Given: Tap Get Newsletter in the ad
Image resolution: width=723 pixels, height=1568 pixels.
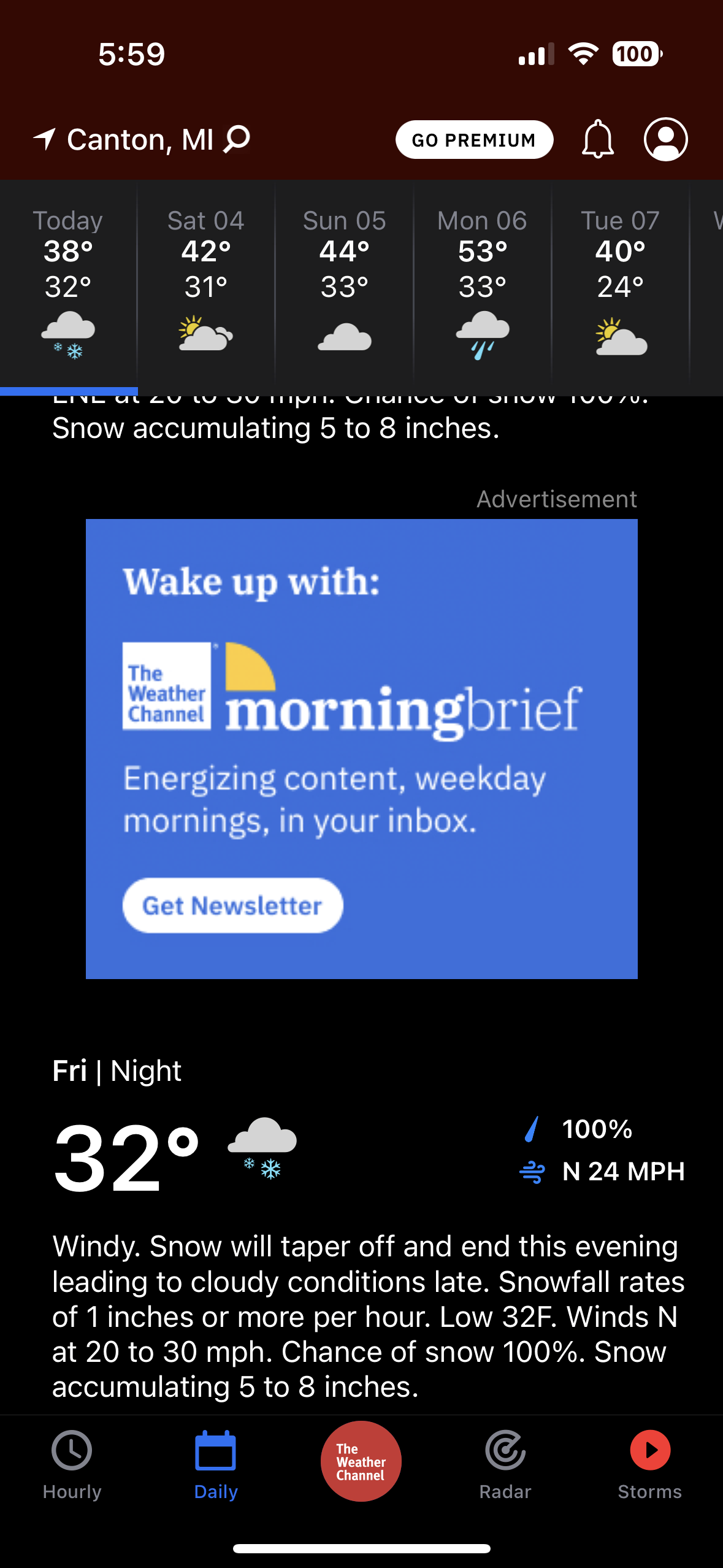Looking at the screenshot, I should (232, 905).
